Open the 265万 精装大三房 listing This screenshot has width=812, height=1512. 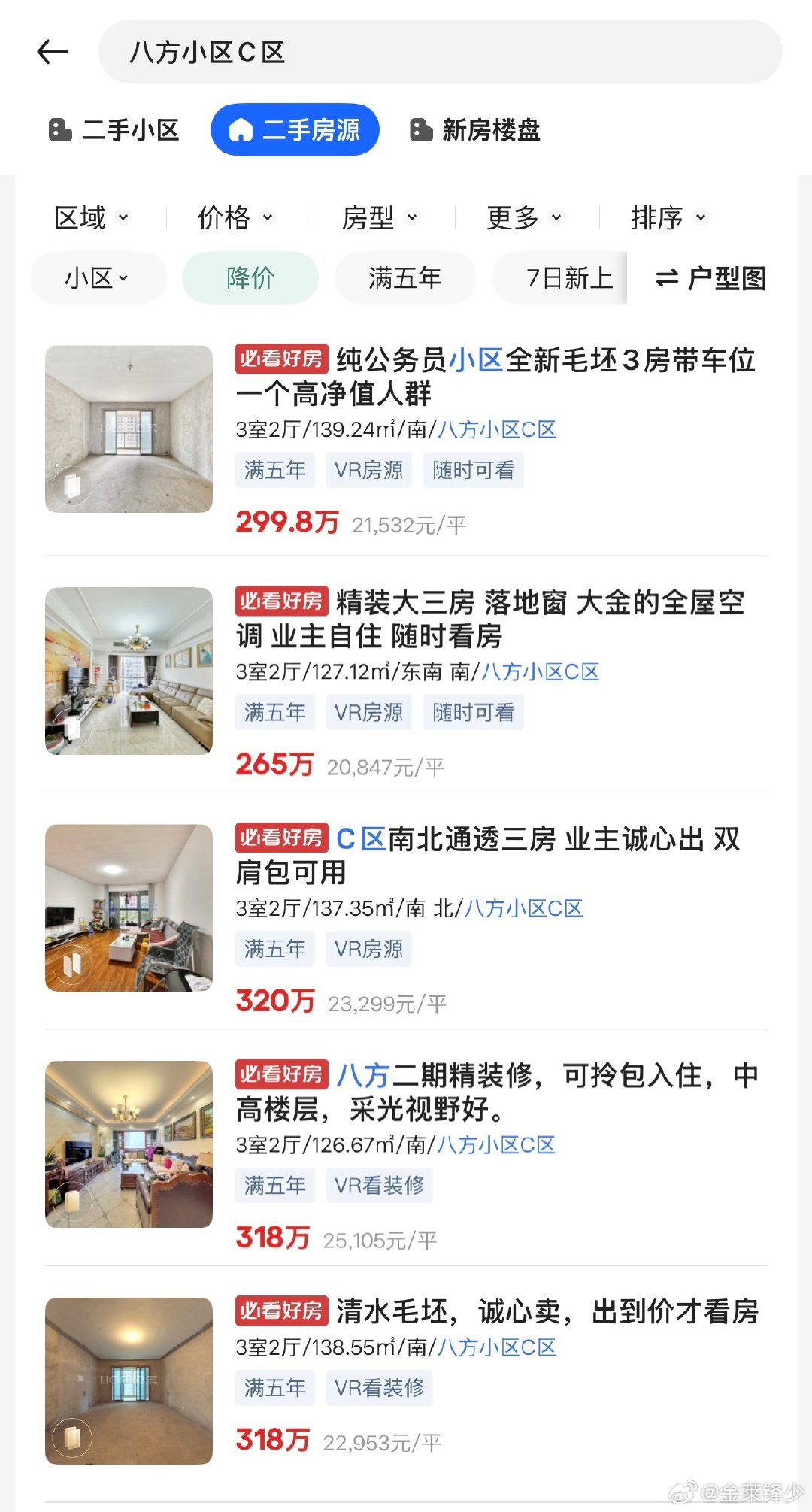[x=406, y=682]
